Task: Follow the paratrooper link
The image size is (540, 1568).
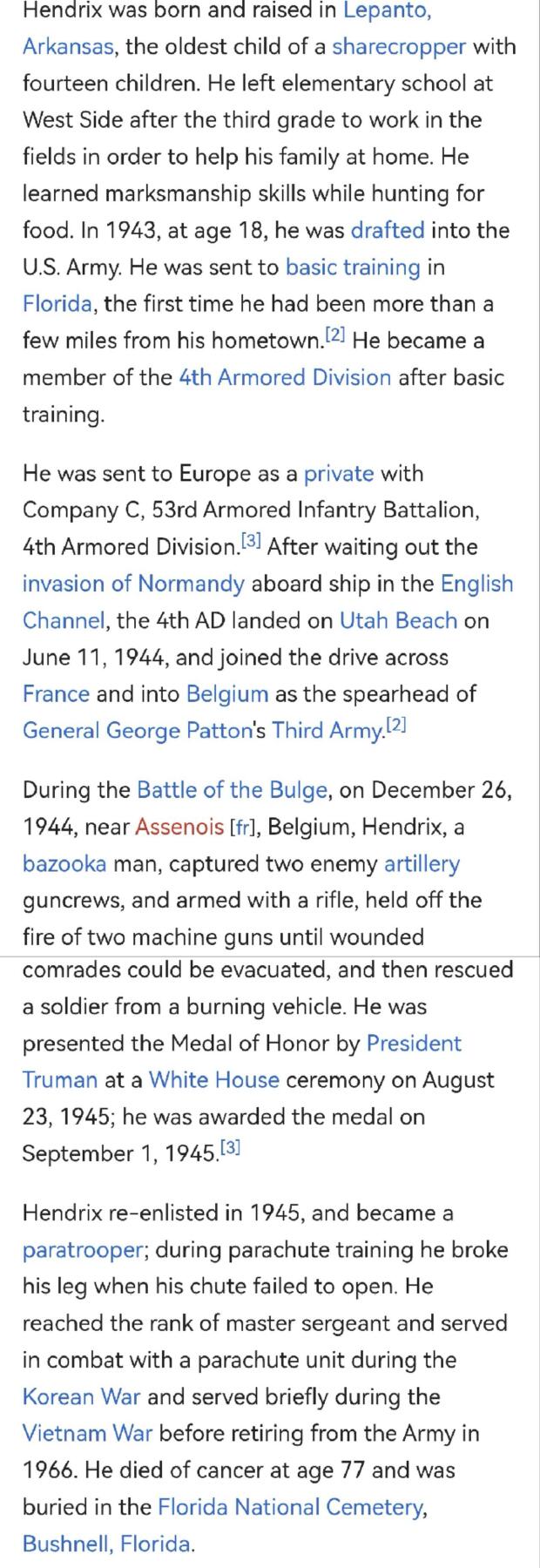Action: coord(83,1250)
